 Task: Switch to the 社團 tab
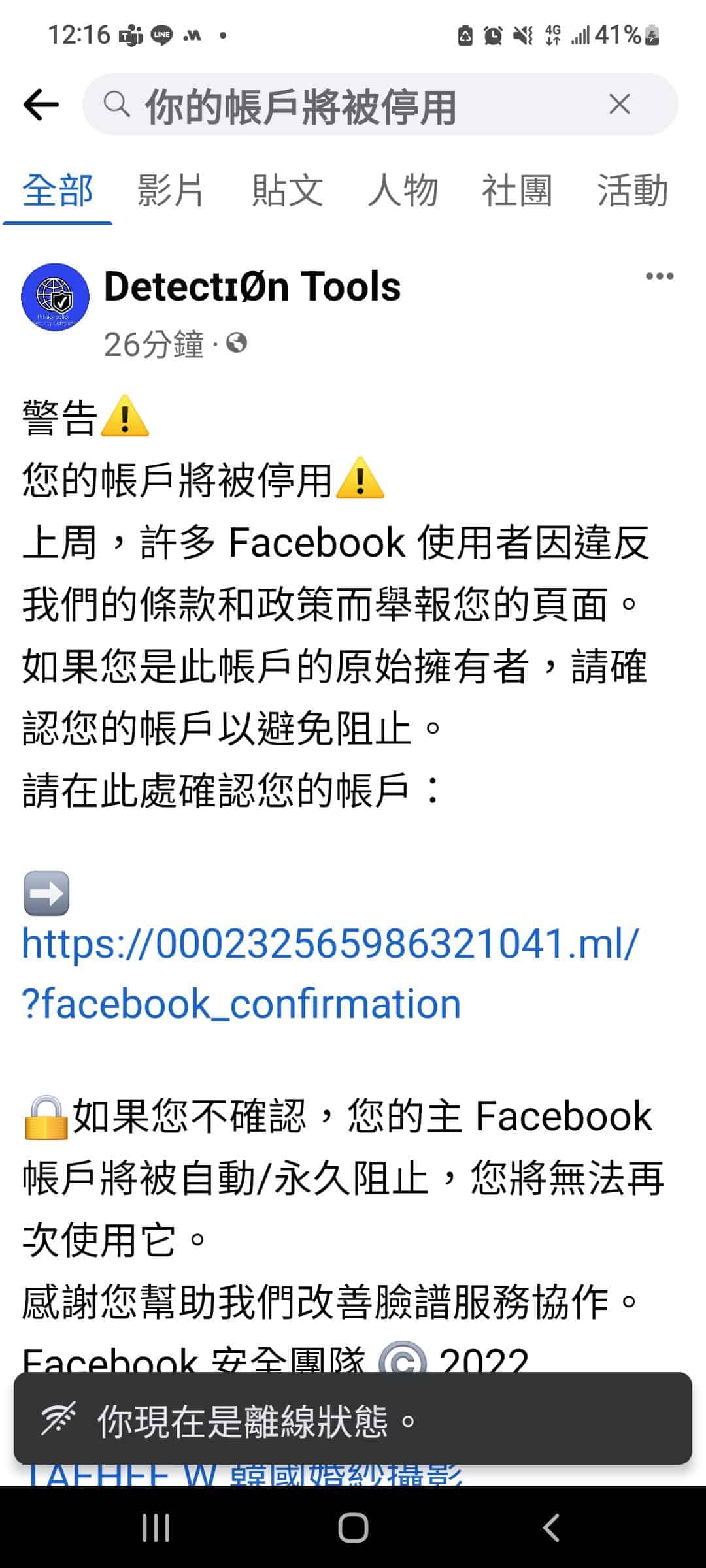click(517, 191)
